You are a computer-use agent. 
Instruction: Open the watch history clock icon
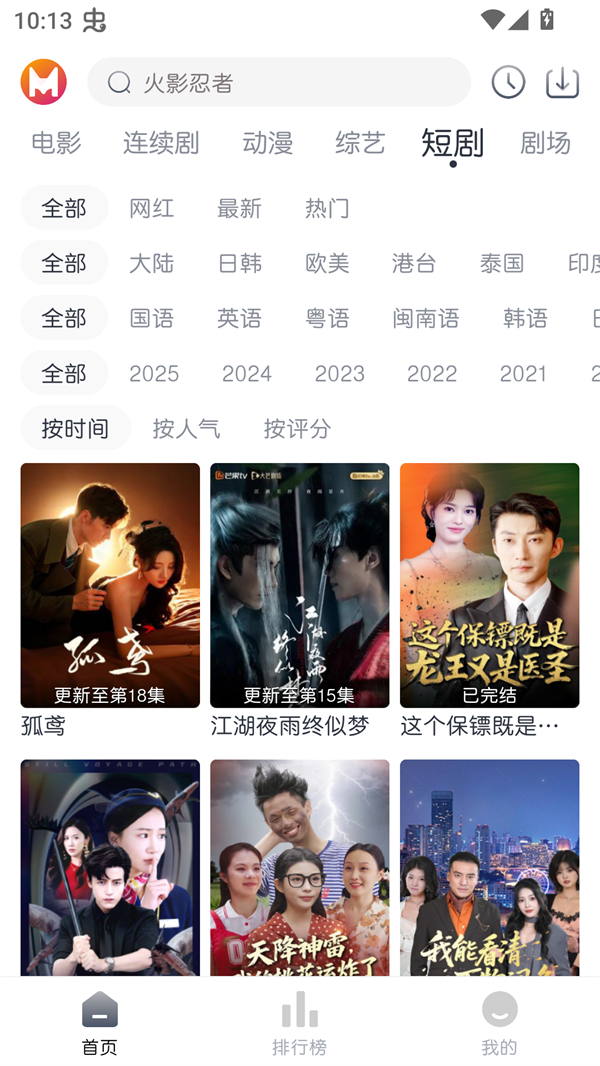pyautogui.click(x=508, y=82)
